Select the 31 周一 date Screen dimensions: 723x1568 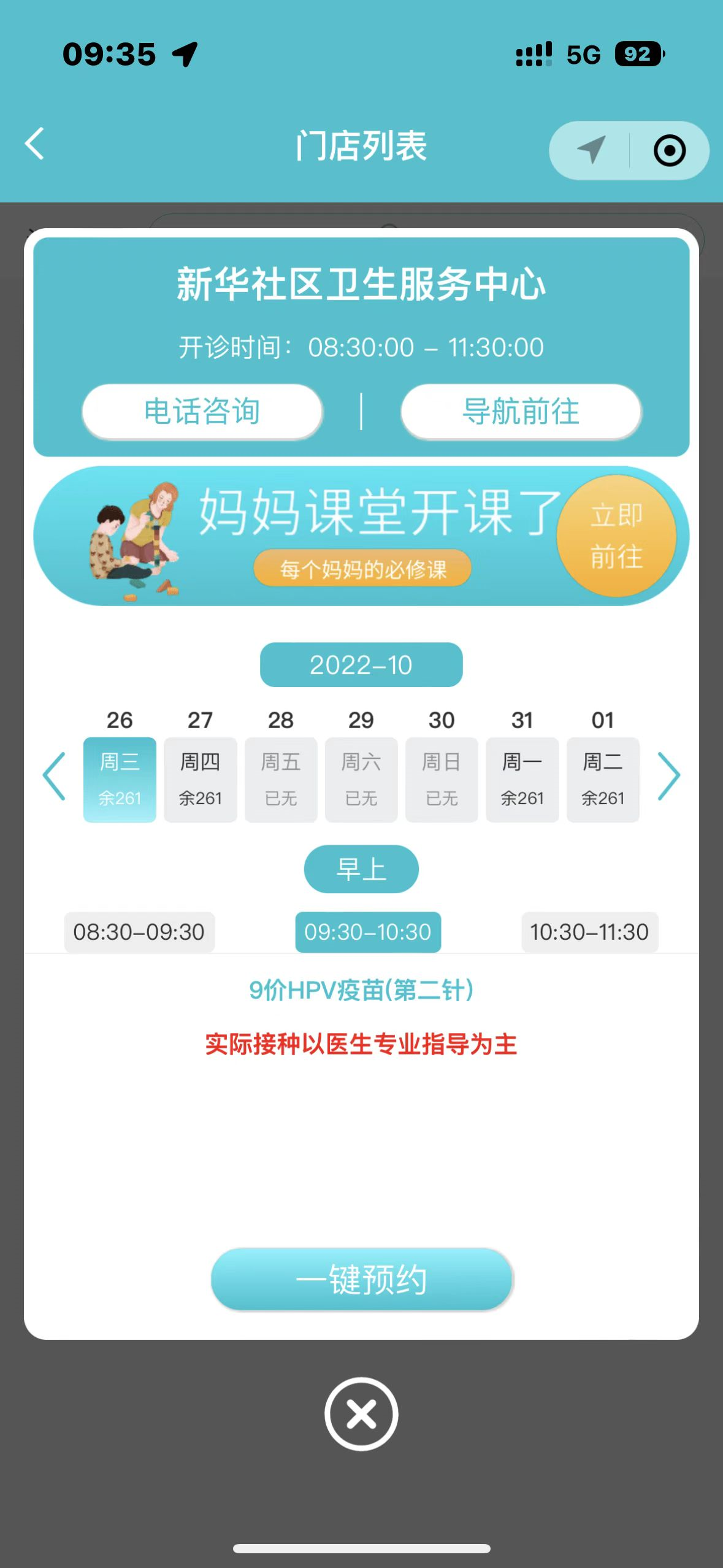pyautogui.click(x=522, y=778)
